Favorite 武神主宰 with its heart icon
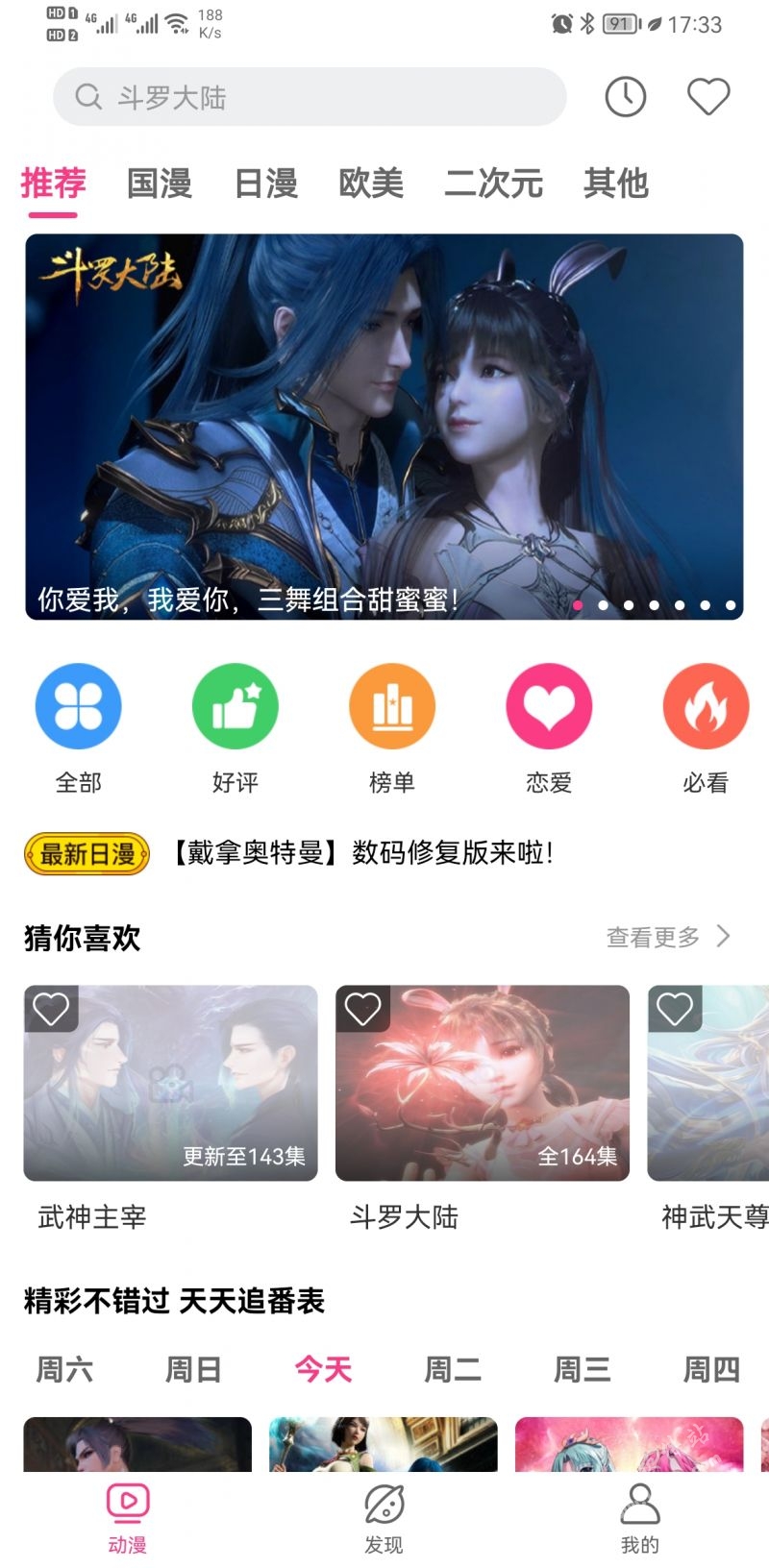Screen dimensions: 769x1568 coord(51,1009)
